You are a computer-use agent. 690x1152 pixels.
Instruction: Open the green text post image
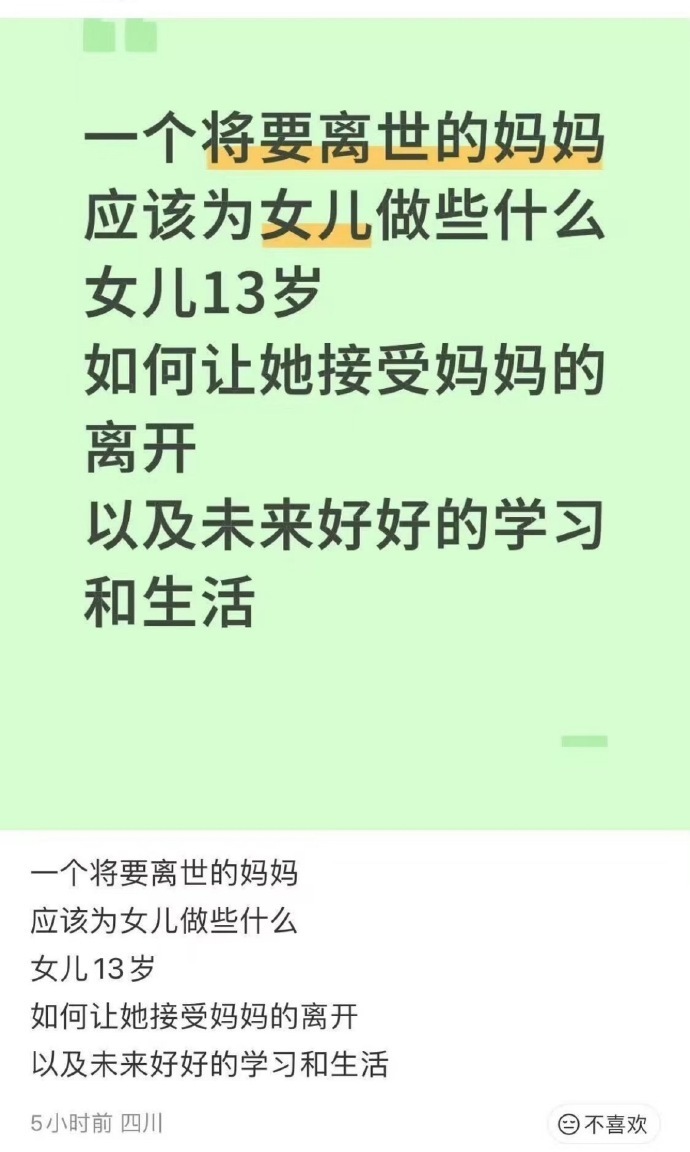[x=345, y=420]
